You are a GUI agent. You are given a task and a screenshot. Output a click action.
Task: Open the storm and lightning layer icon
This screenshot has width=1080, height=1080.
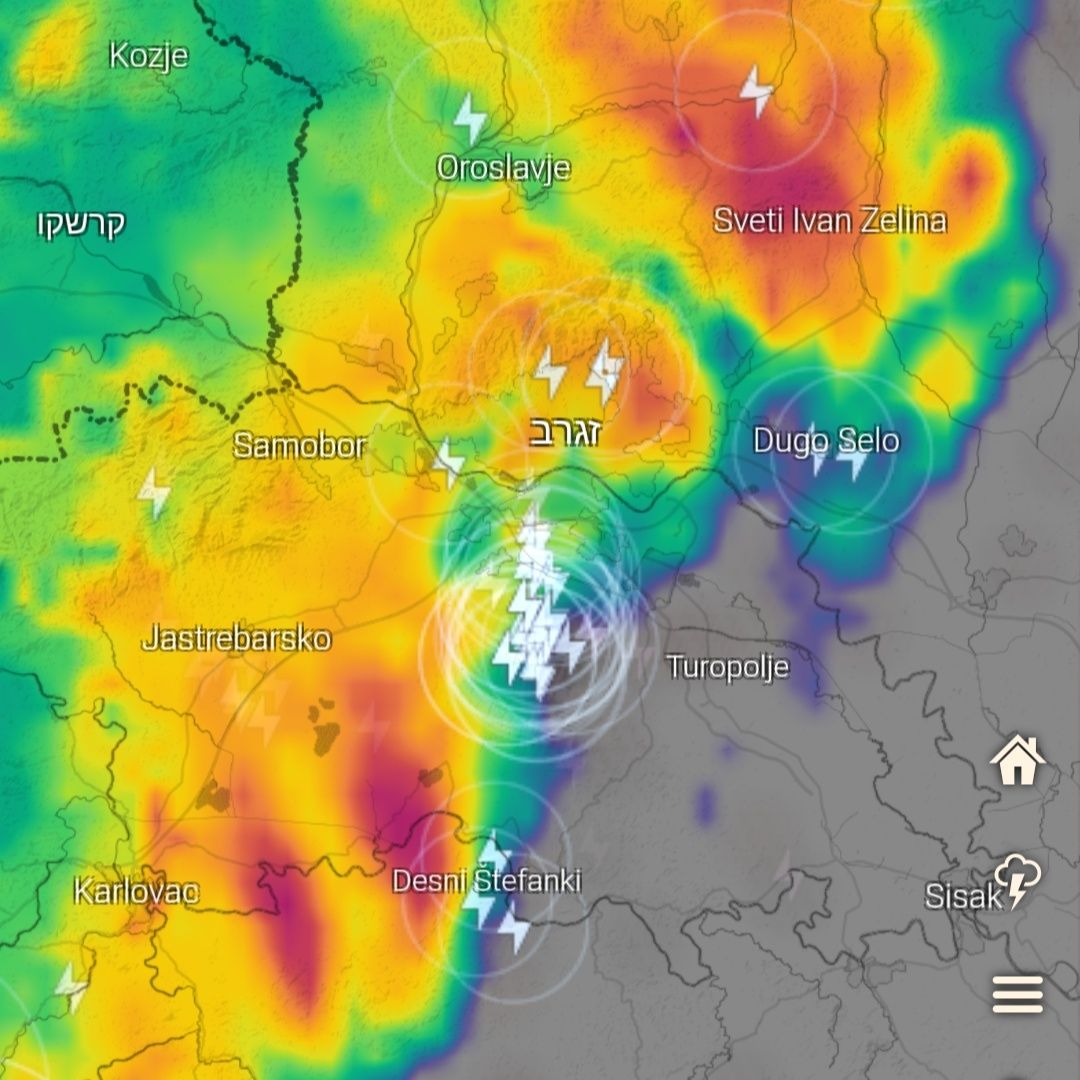pos(1018,880)
